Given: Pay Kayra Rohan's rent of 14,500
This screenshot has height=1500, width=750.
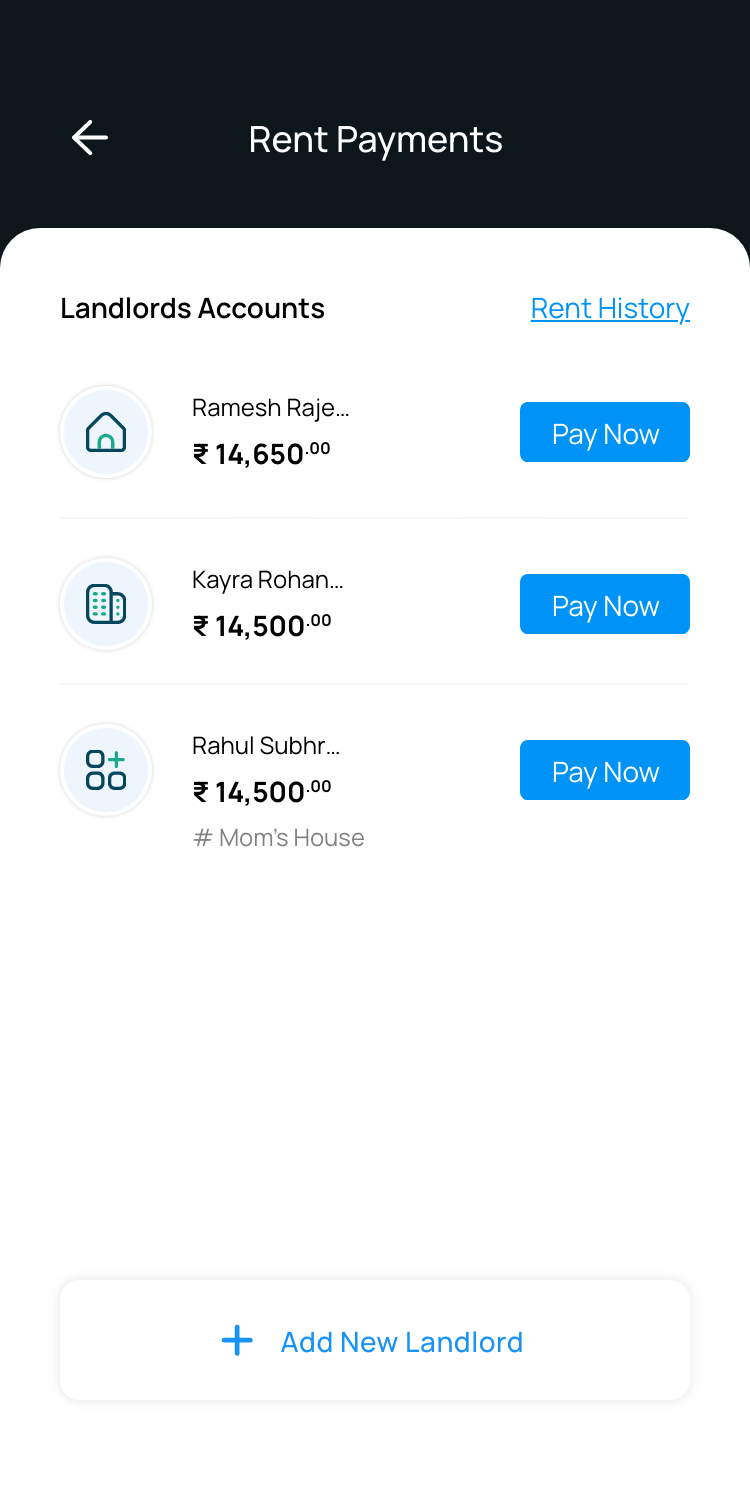Looking at the screenshot, I should 604,604.
